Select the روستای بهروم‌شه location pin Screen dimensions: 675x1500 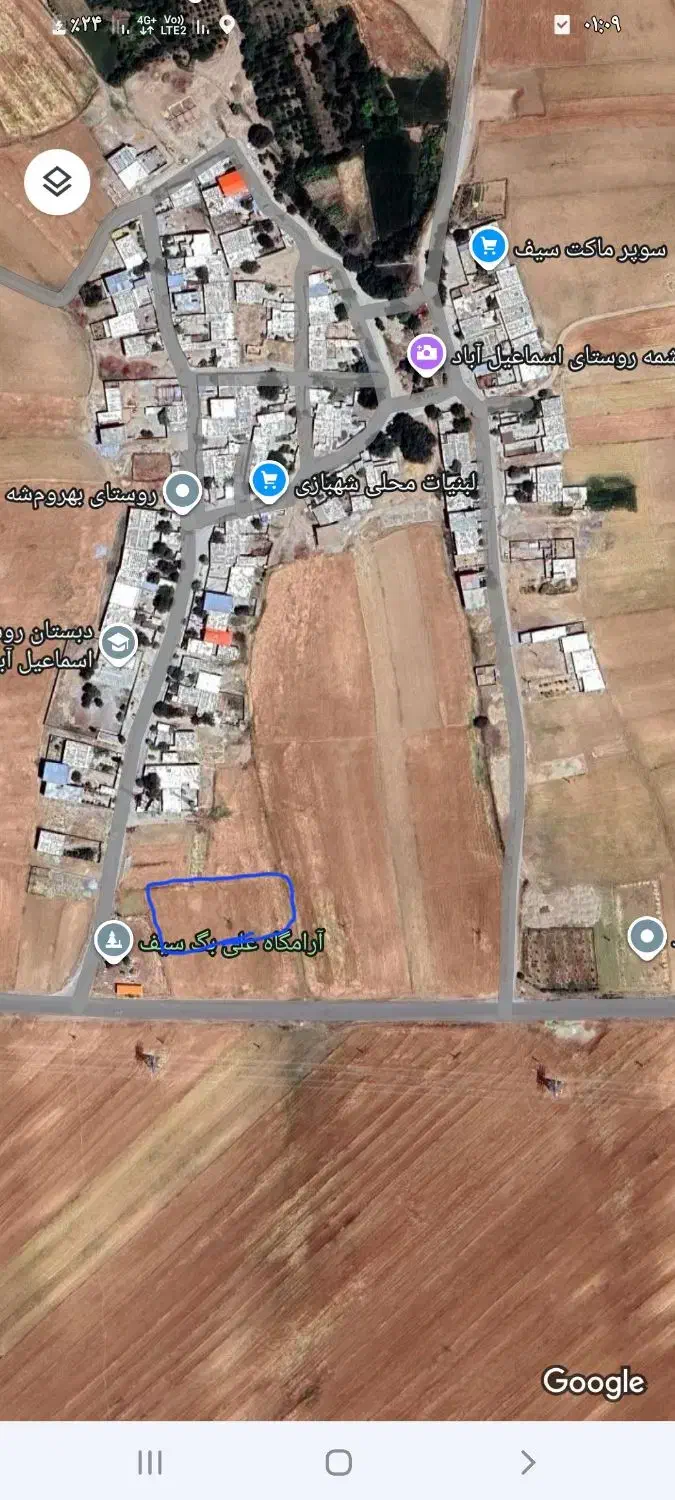pyautogui.click(x=182, y=491)
